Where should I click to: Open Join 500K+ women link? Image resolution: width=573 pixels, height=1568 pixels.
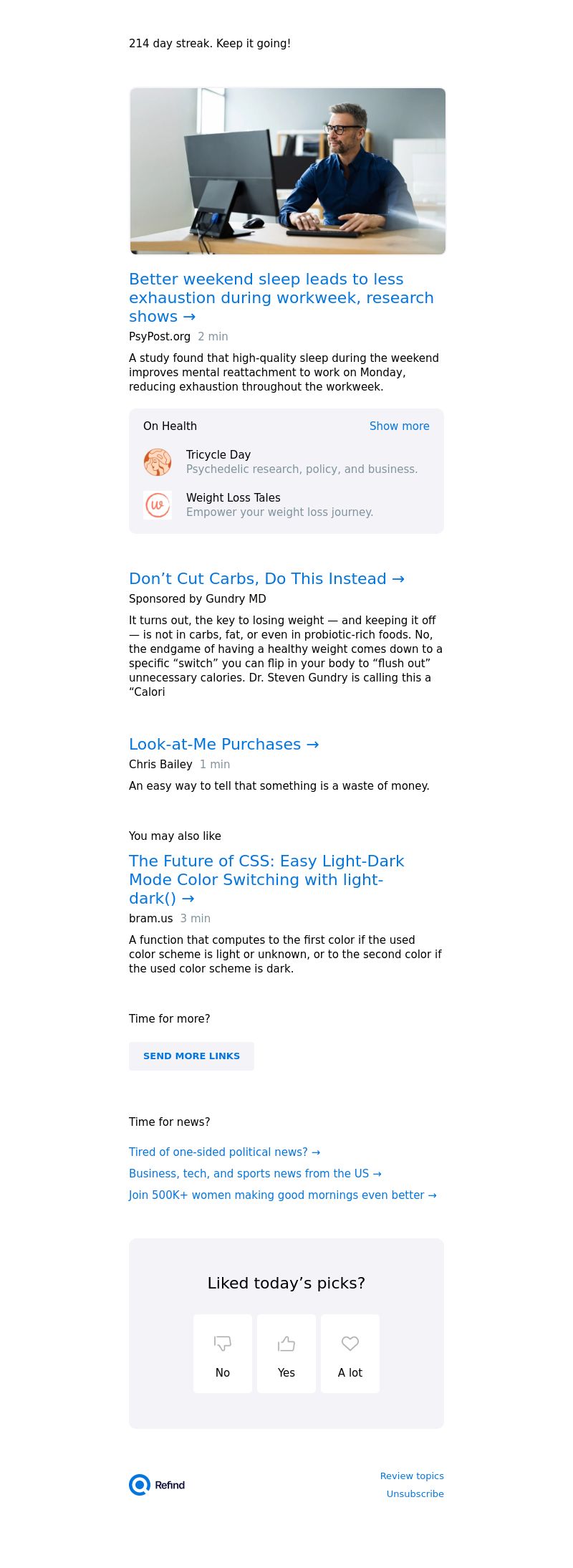click(282, 1195)
